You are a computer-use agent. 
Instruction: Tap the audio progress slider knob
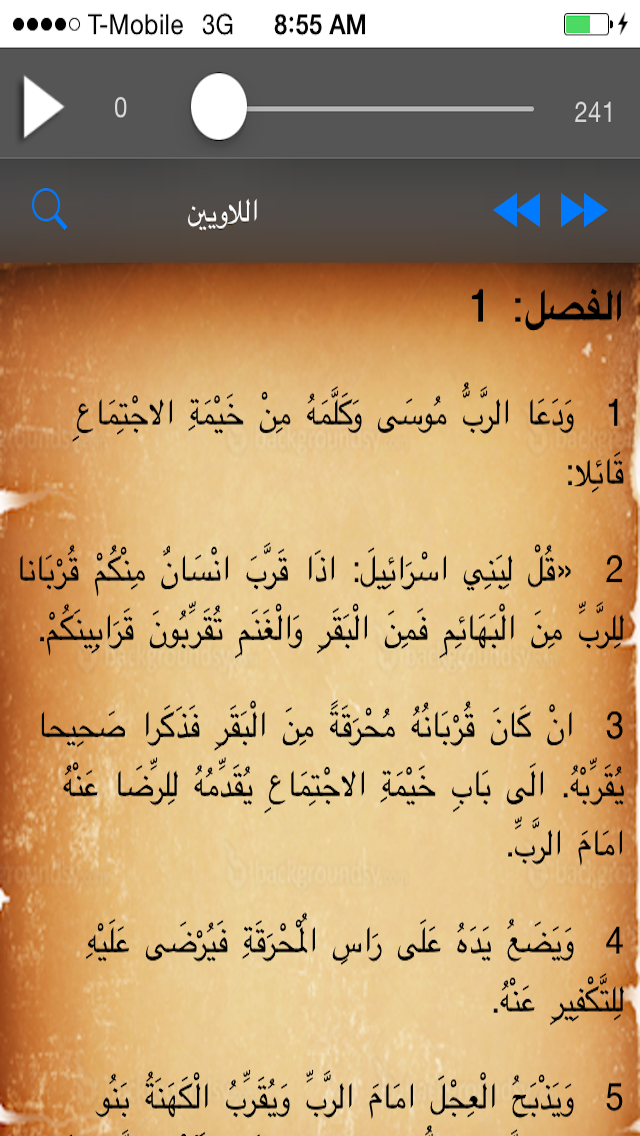pyautogui.click(x=219, y=107)
